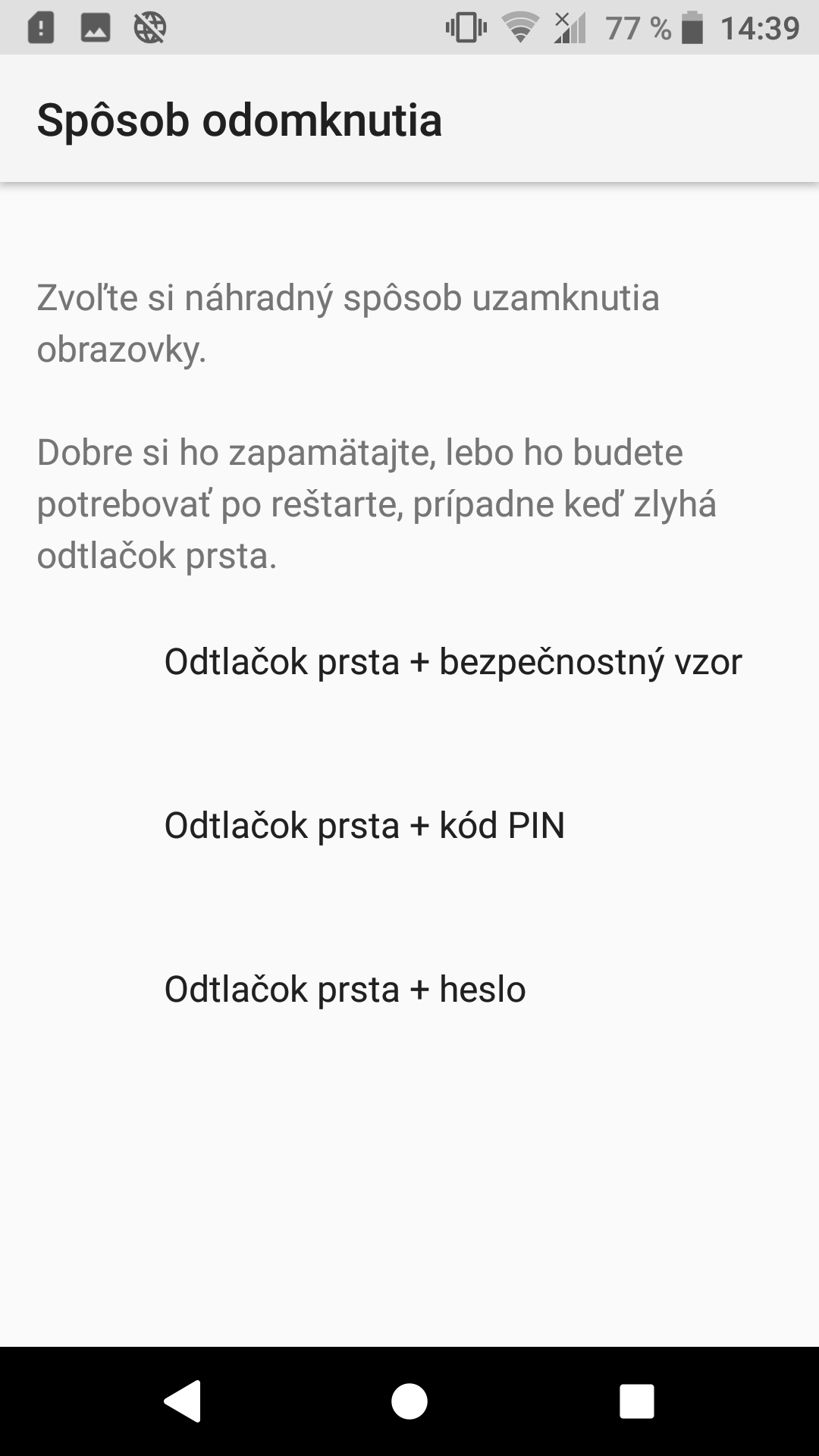Viewport: 819px width, 1456px height.
Task: Pick Odtlačok prsta + heslo option
Action: 409,990
